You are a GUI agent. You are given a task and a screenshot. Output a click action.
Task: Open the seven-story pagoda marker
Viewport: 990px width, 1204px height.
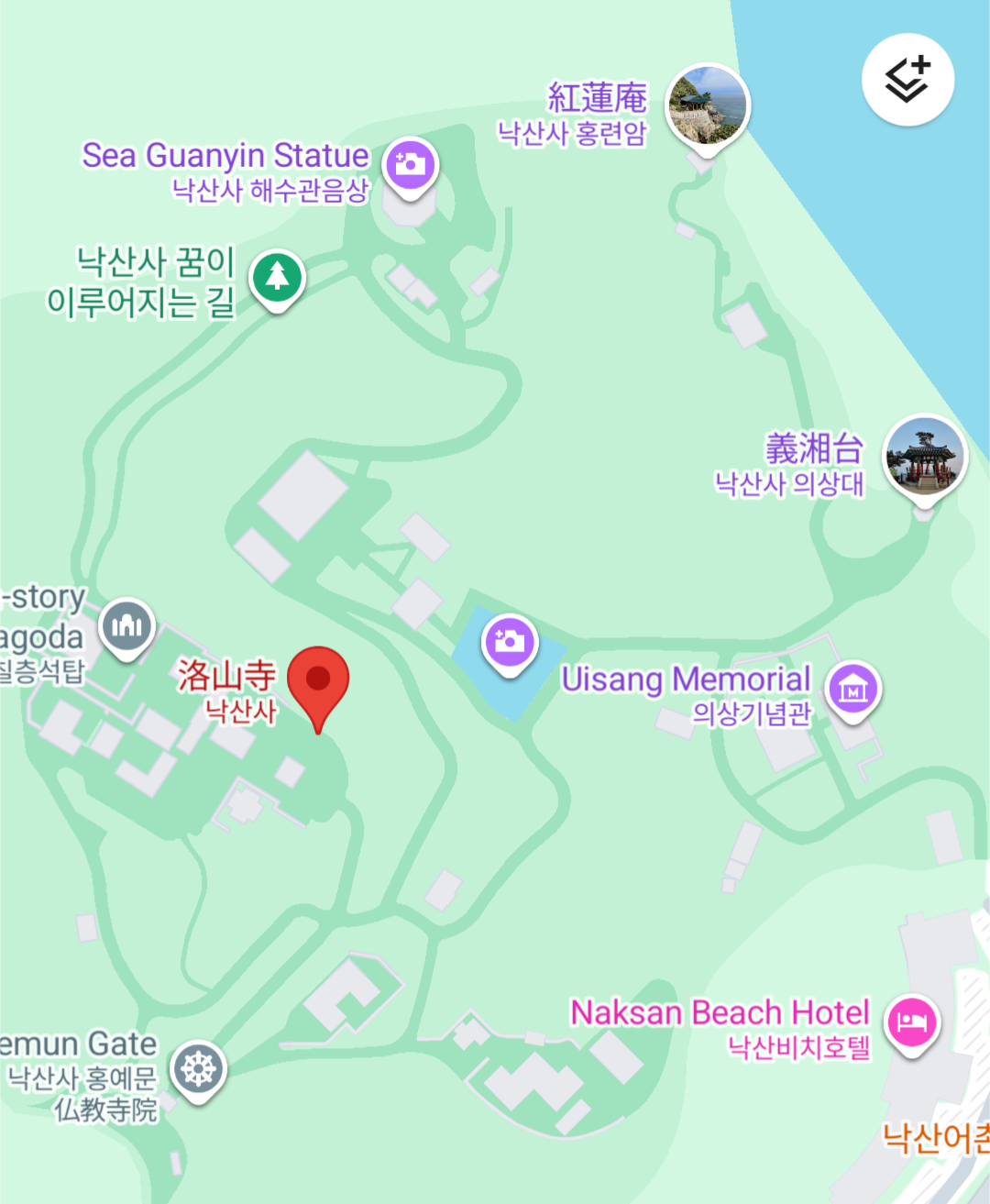coord(126,625)
